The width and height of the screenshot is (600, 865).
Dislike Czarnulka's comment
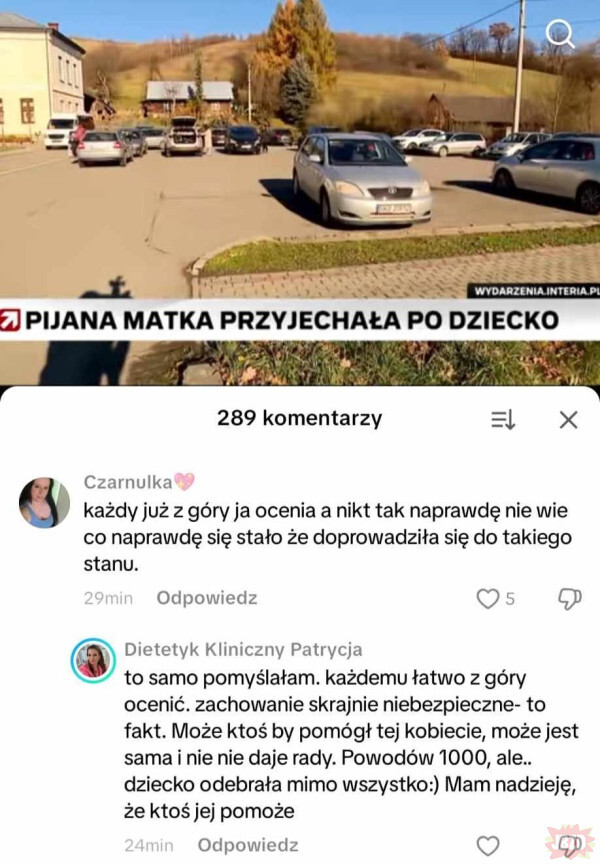(x=569, y=598)
